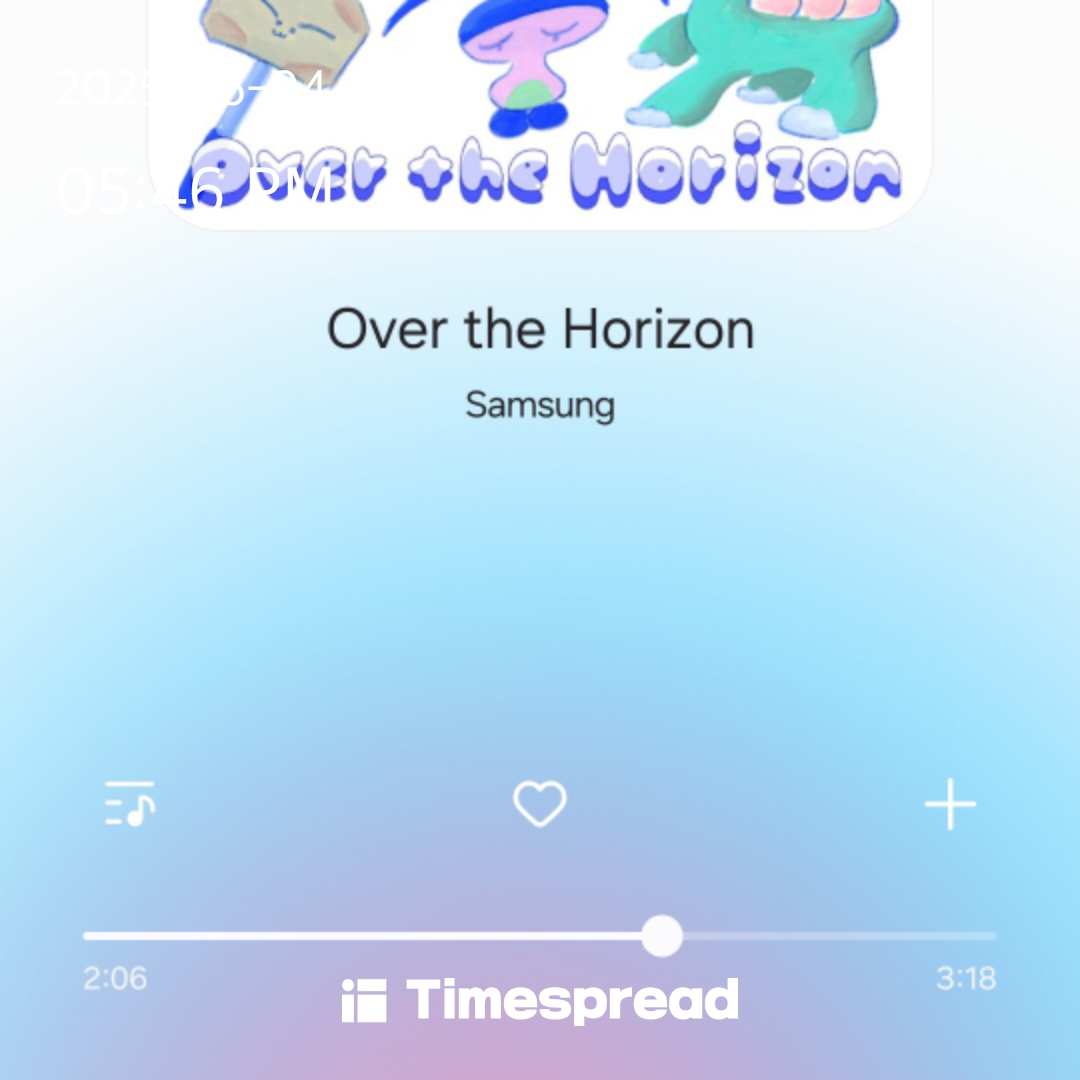This screenshot has width=1080, height=1080.
Task: Add this song using the plus icon
Action: (x=950, y=804)
